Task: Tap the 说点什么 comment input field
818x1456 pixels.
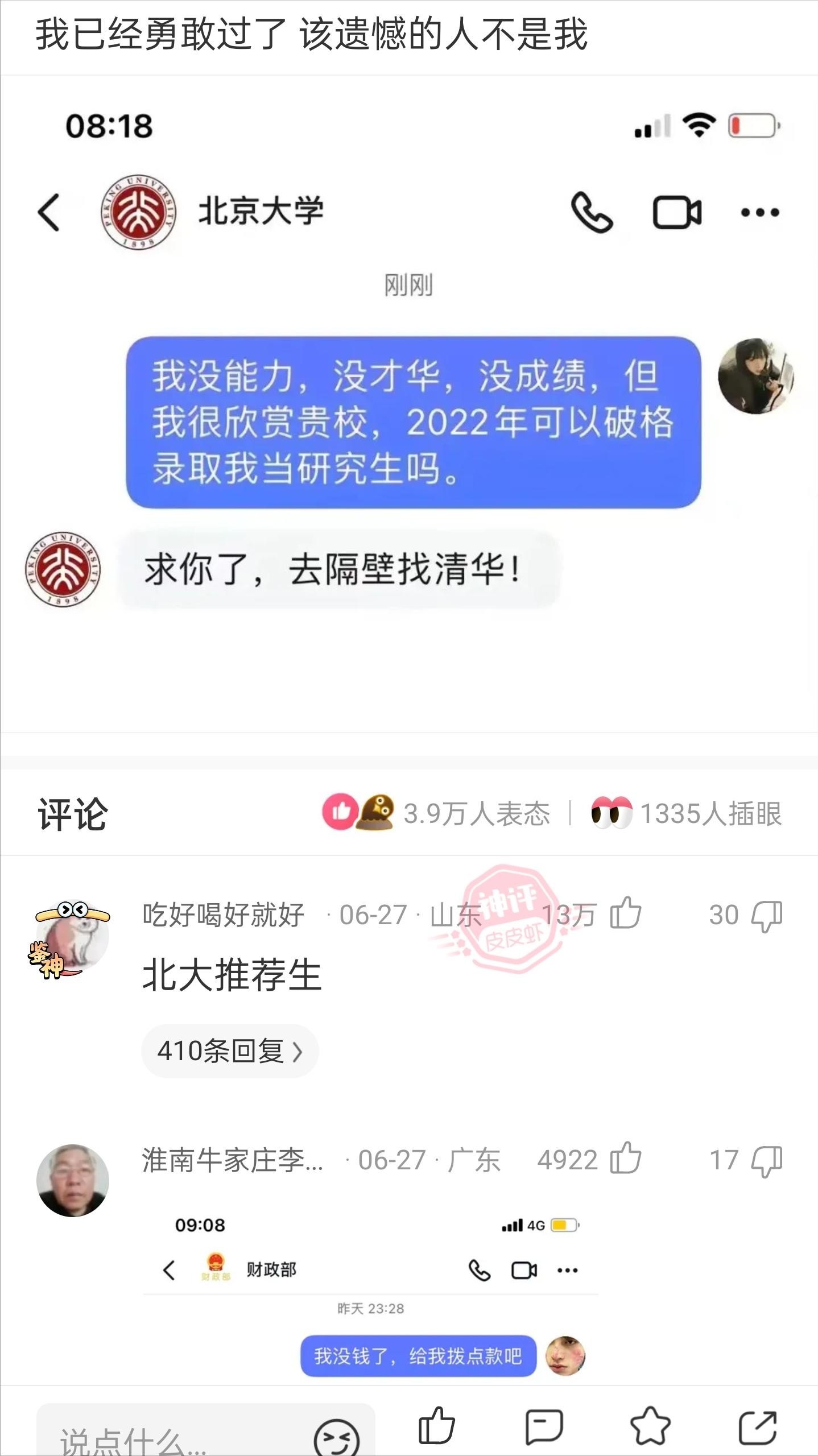Action: tap(171, 1436)
